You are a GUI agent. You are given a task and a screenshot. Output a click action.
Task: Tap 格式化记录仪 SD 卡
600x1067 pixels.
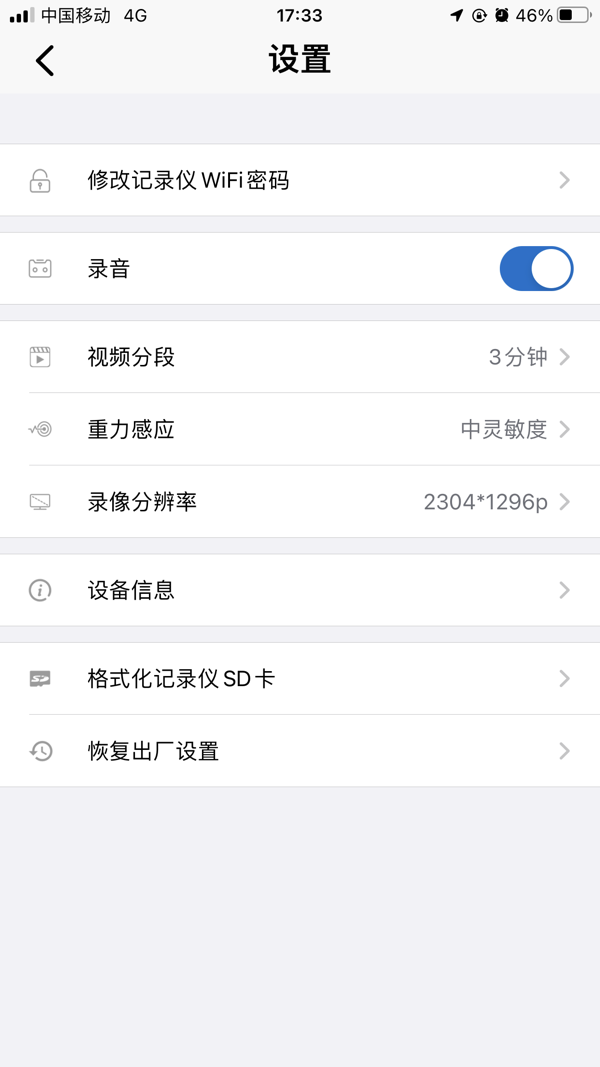[x=300, y=679]
